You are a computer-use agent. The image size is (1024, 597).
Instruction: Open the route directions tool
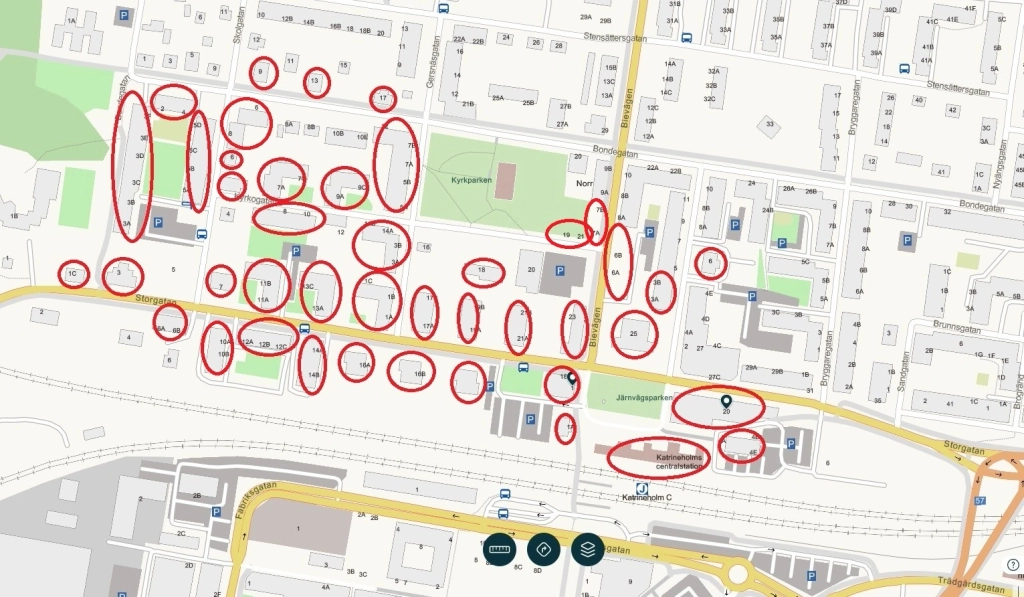click(544, 549)
